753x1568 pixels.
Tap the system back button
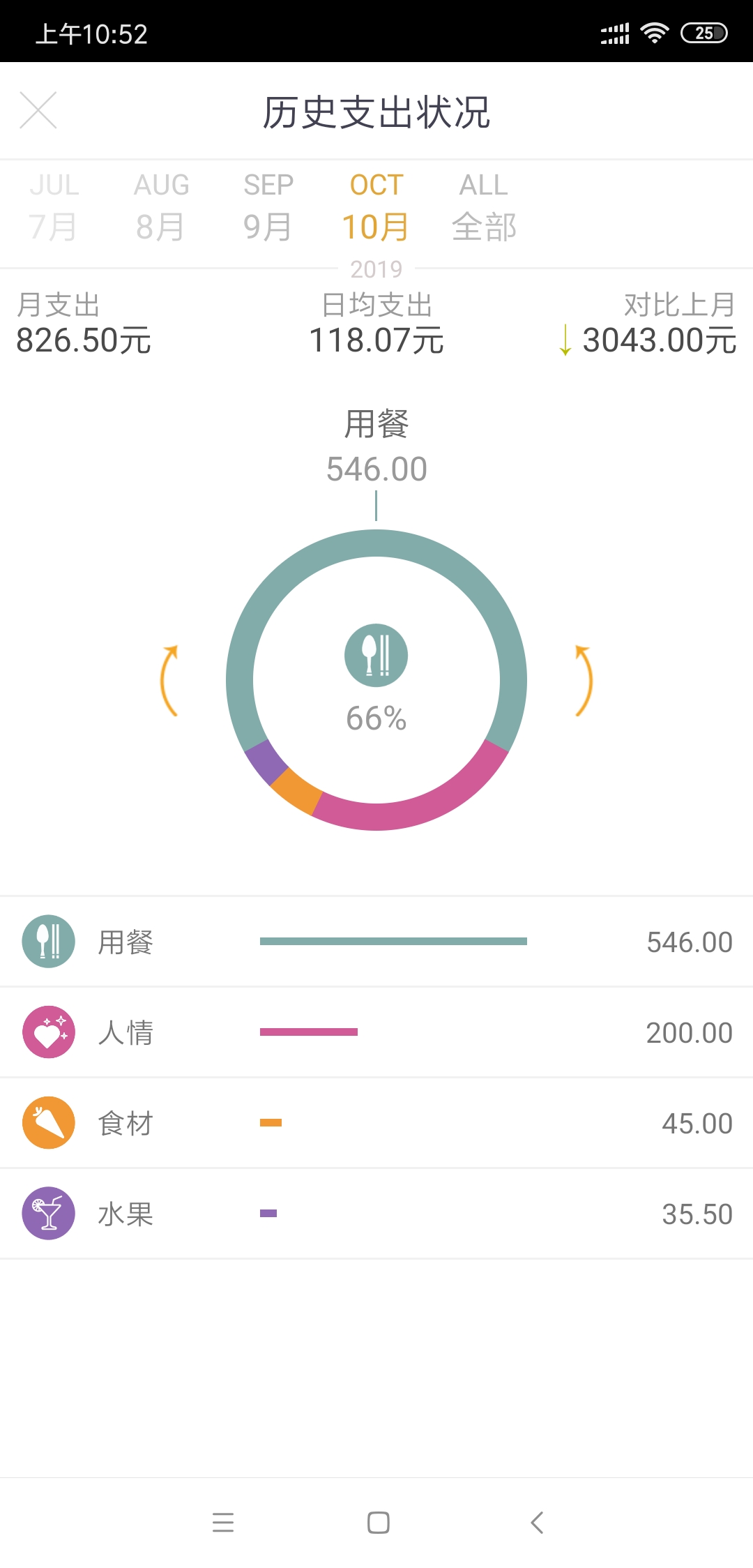pos(537,1522)
